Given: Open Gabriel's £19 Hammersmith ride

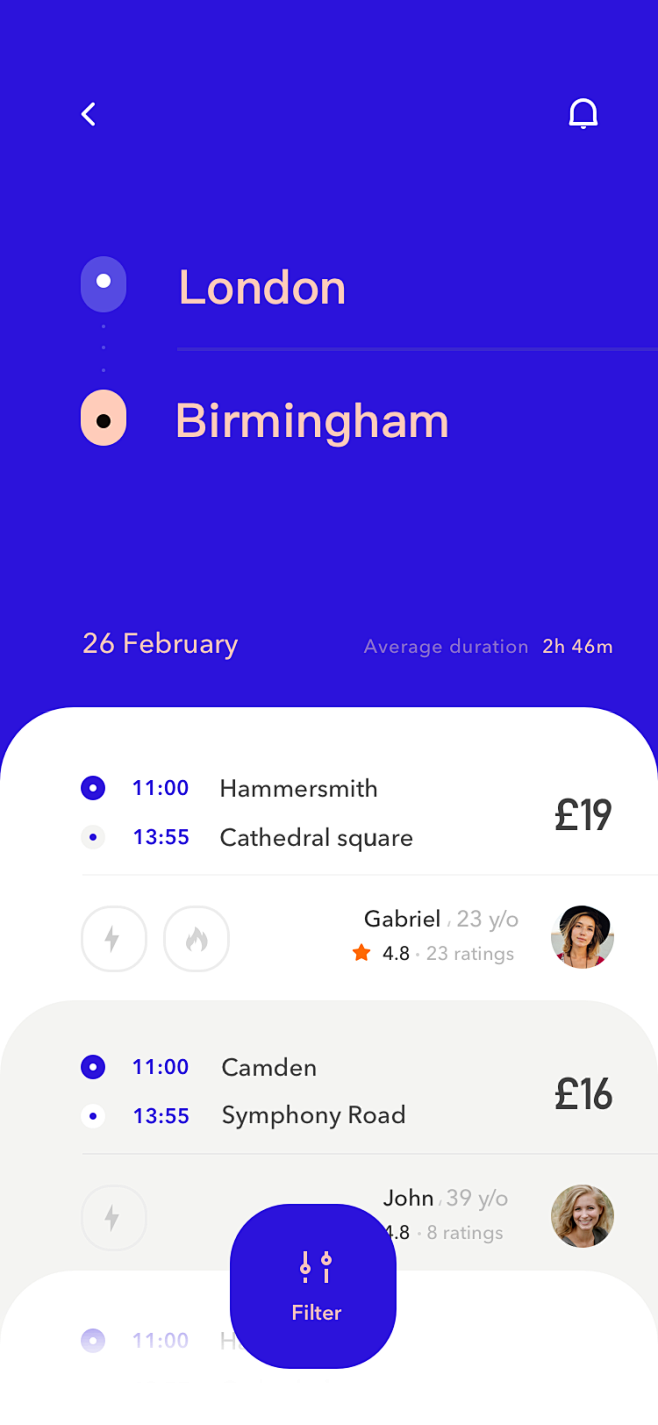Looking at the screenshot, I should pos(329,855).
